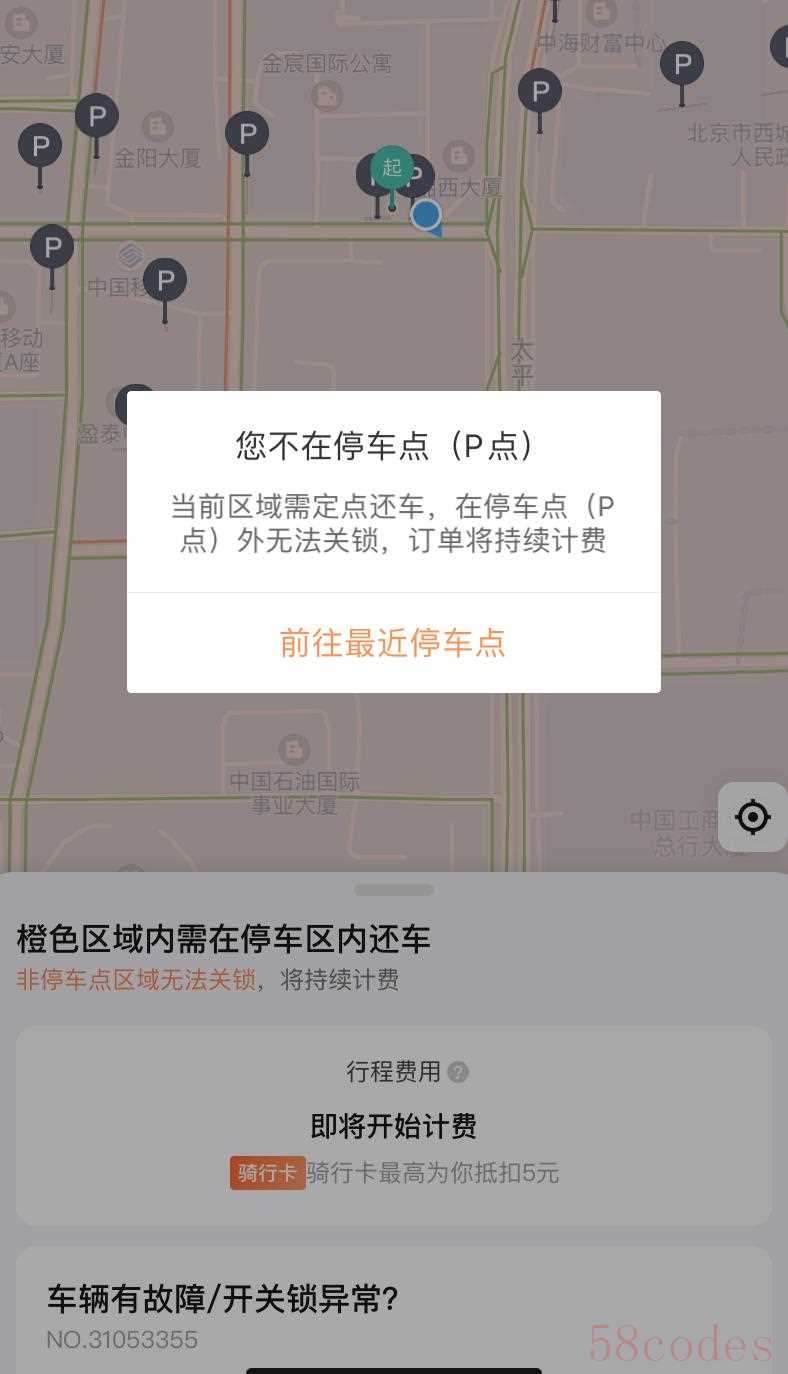The height and width of the screenshot is (1374, 788).
Task: Tap the bottom sheet drag handle
Action: point(393,889)
